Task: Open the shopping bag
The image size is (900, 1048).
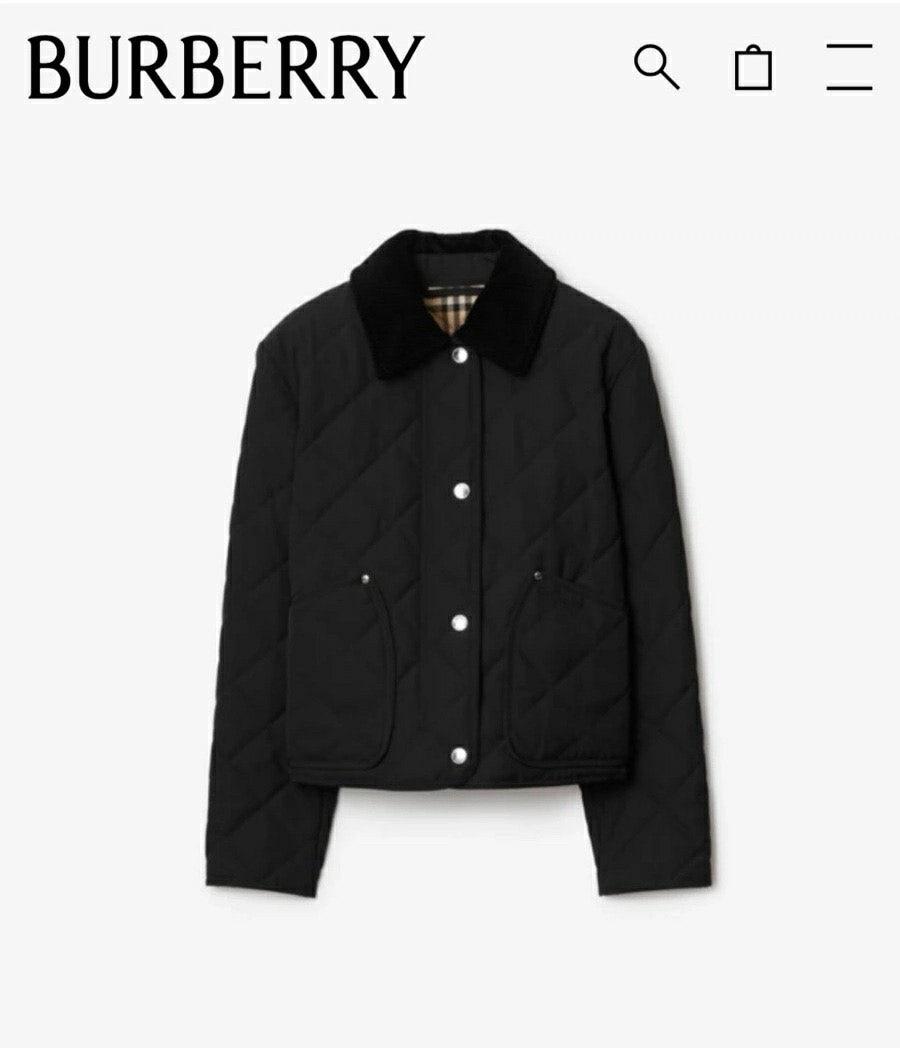Action: (x=753, y=68)
